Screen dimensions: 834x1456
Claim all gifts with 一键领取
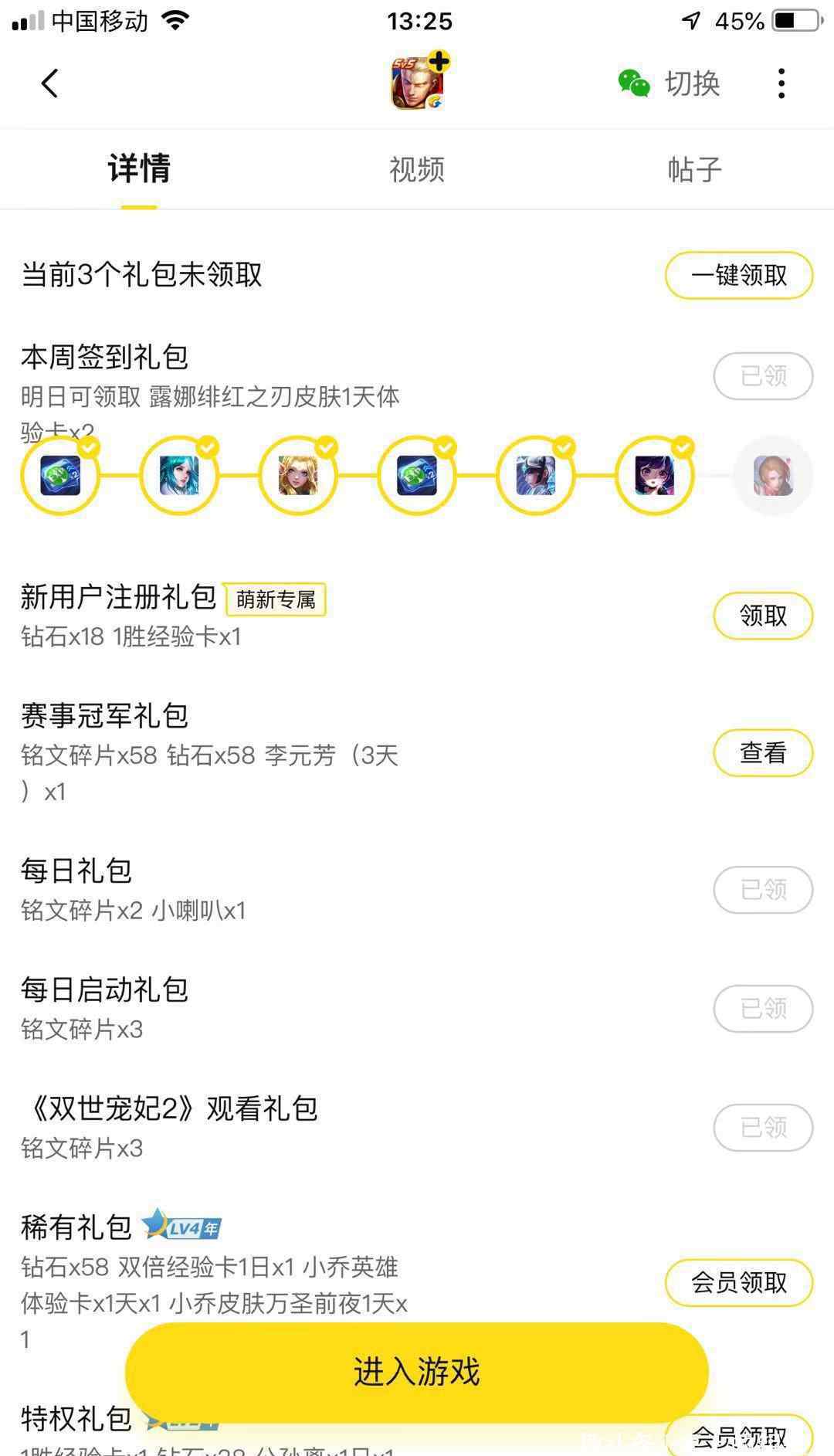[x=738, y=275]
